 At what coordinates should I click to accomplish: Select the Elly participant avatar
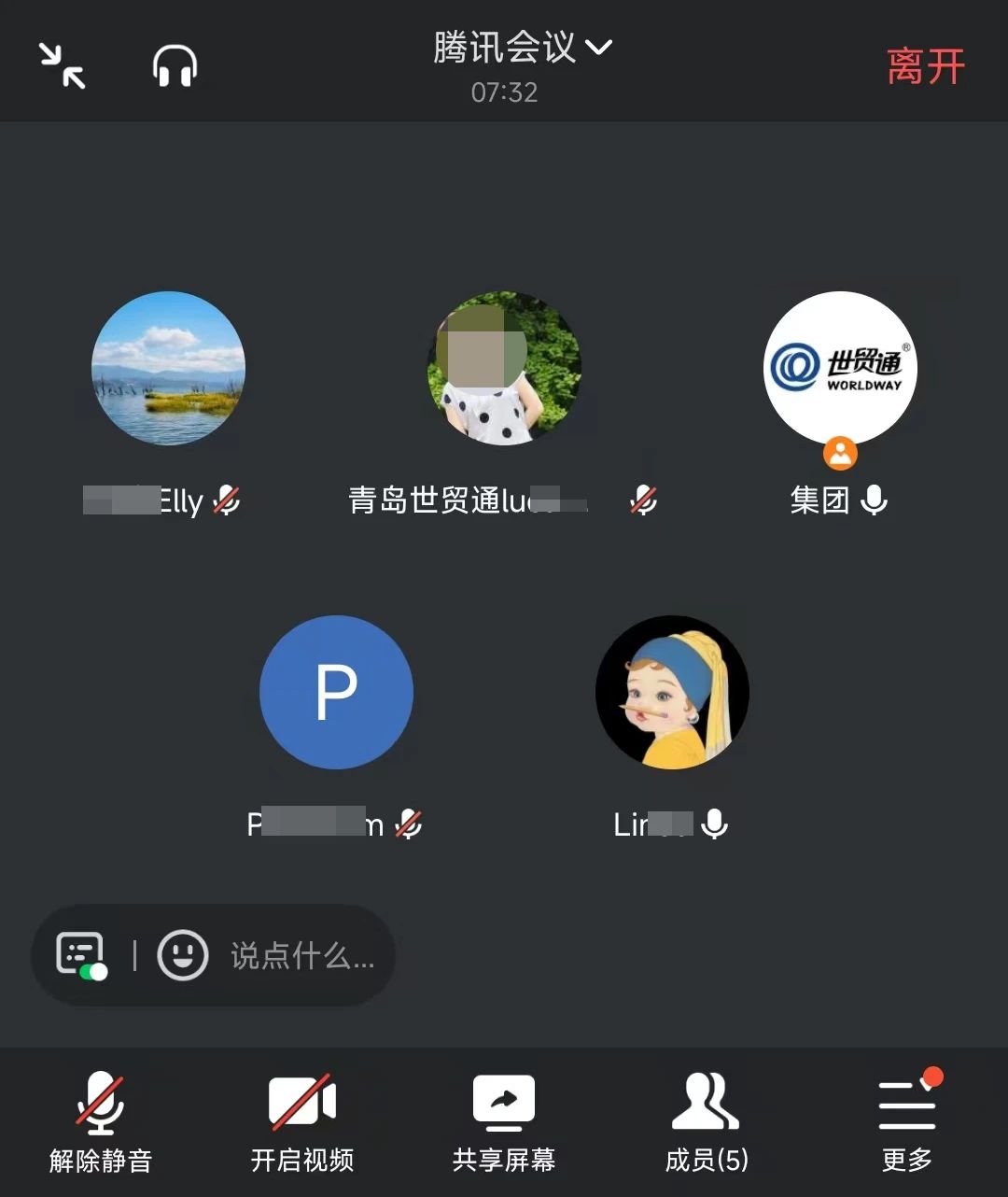pos(168,368)
